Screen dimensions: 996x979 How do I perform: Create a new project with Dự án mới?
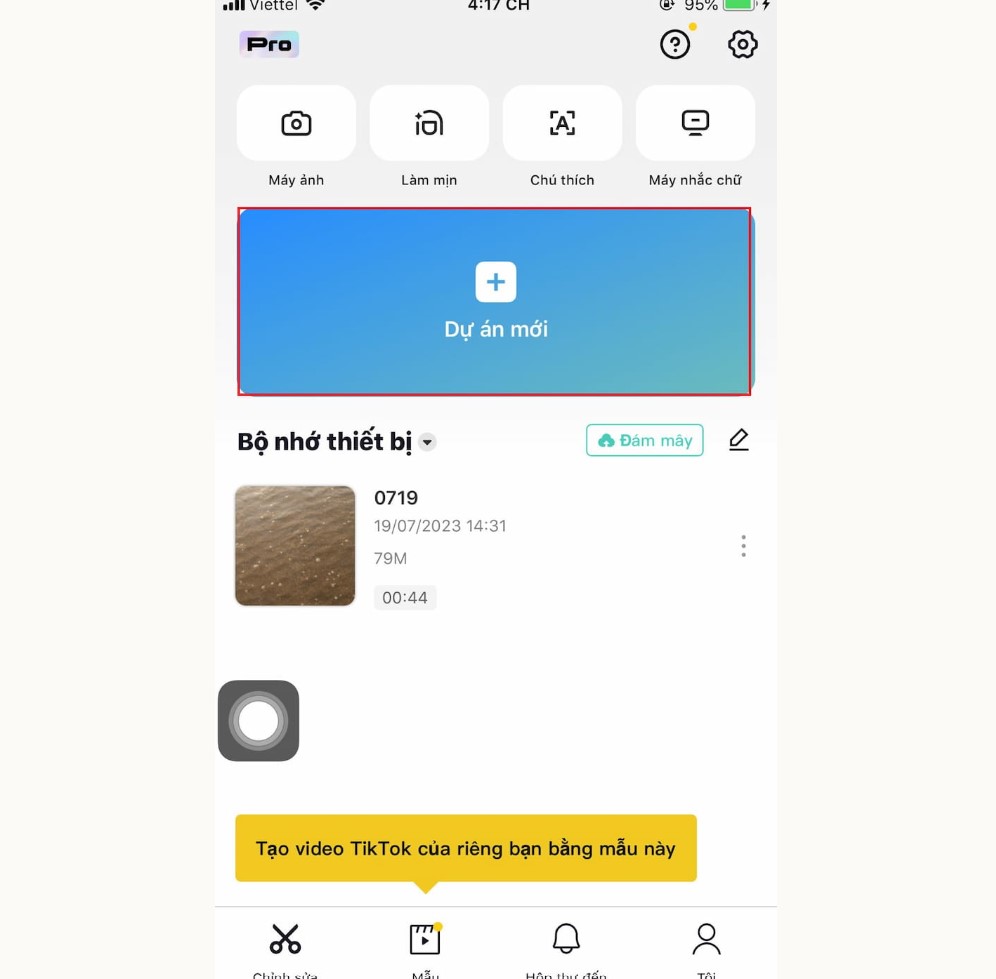pyautogui.click(x=494, y=301)
